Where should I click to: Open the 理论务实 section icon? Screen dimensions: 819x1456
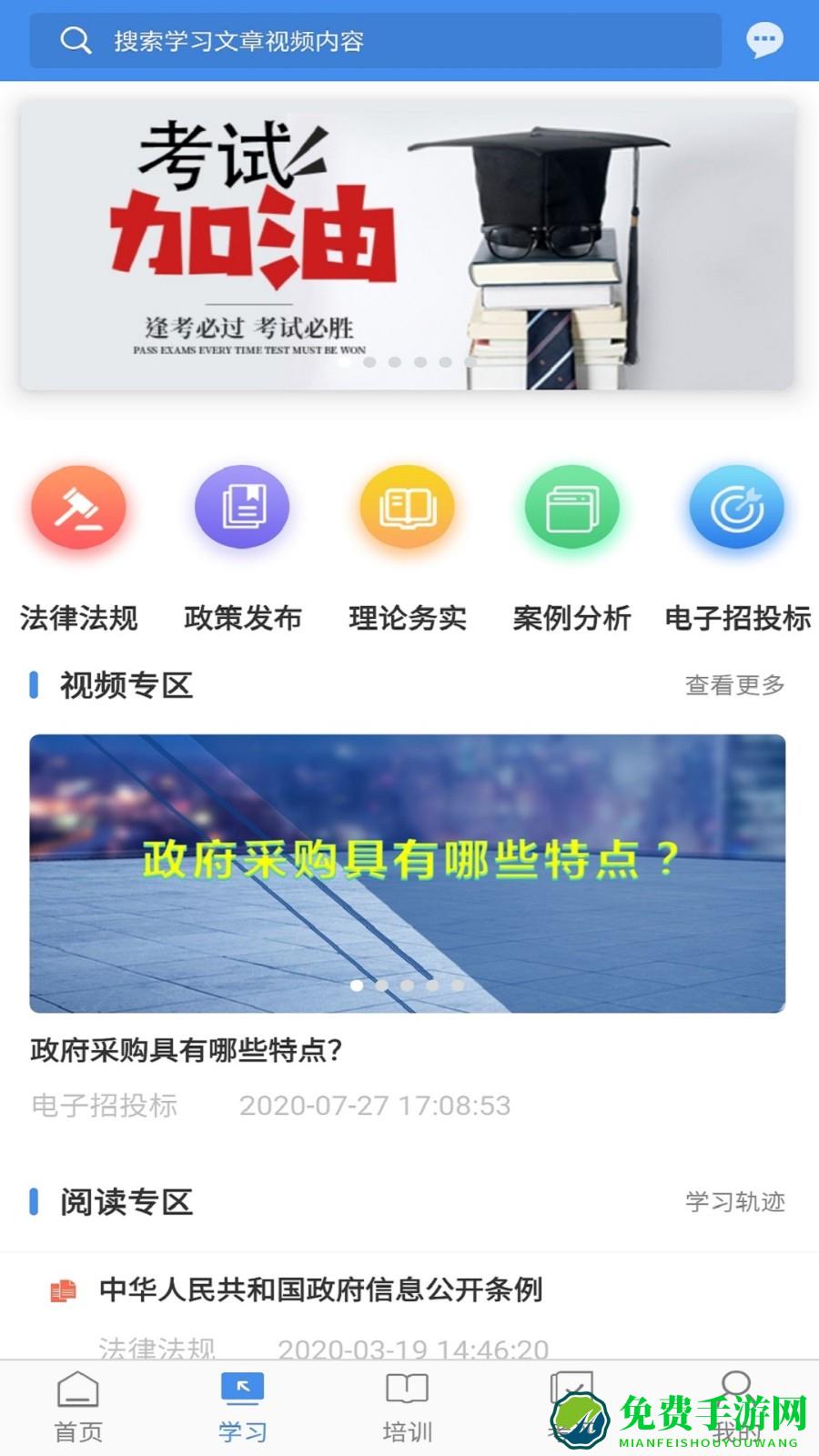click(408, 507)
